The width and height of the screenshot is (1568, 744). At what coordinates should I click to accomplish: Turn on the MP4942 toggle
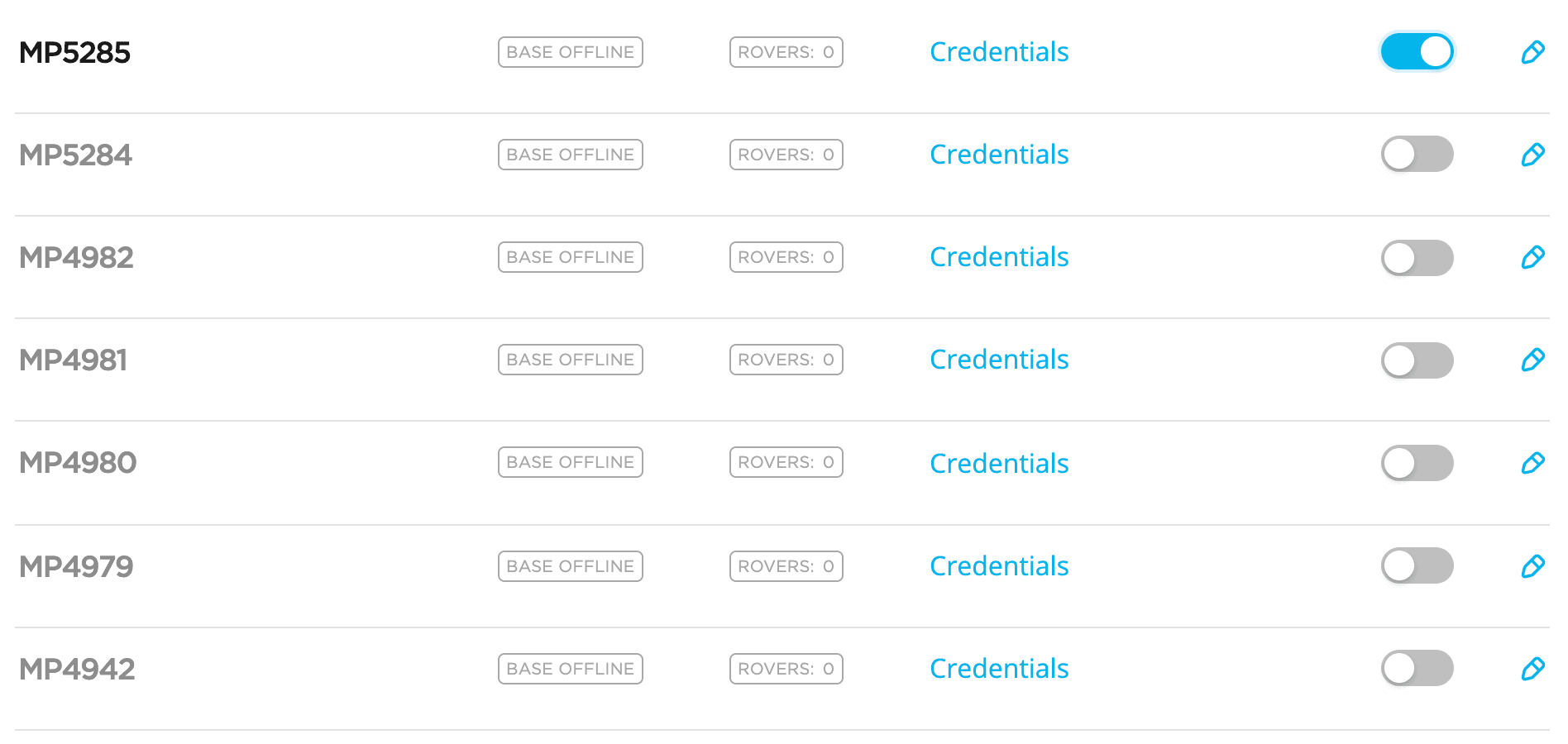click(1417, 668)
